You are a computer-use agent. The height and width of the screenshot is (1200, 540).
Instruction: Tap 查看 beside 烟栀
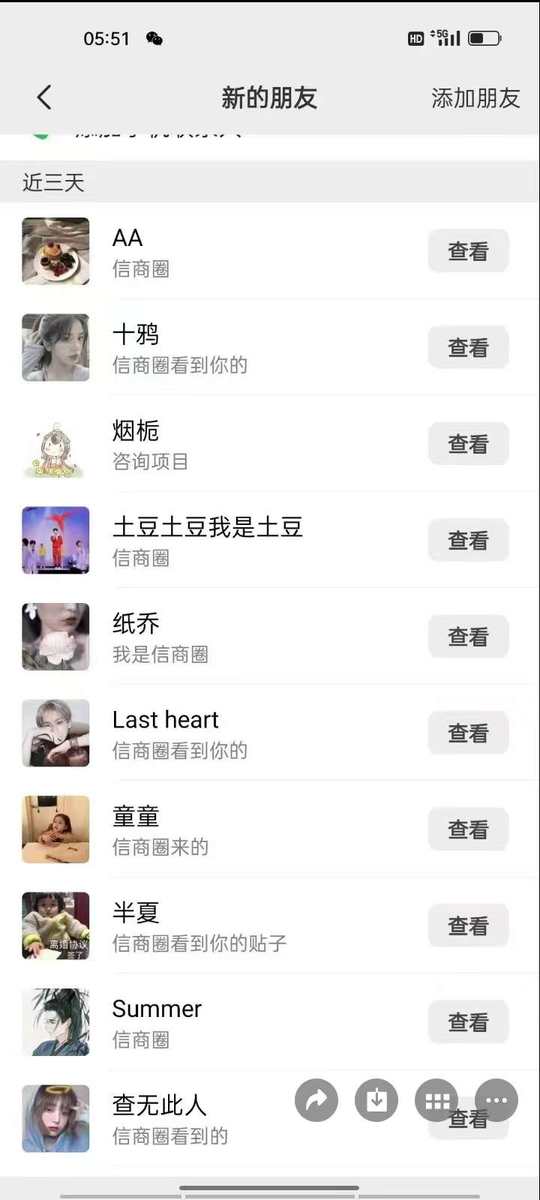pyautogui.click(x=468, y=444)
